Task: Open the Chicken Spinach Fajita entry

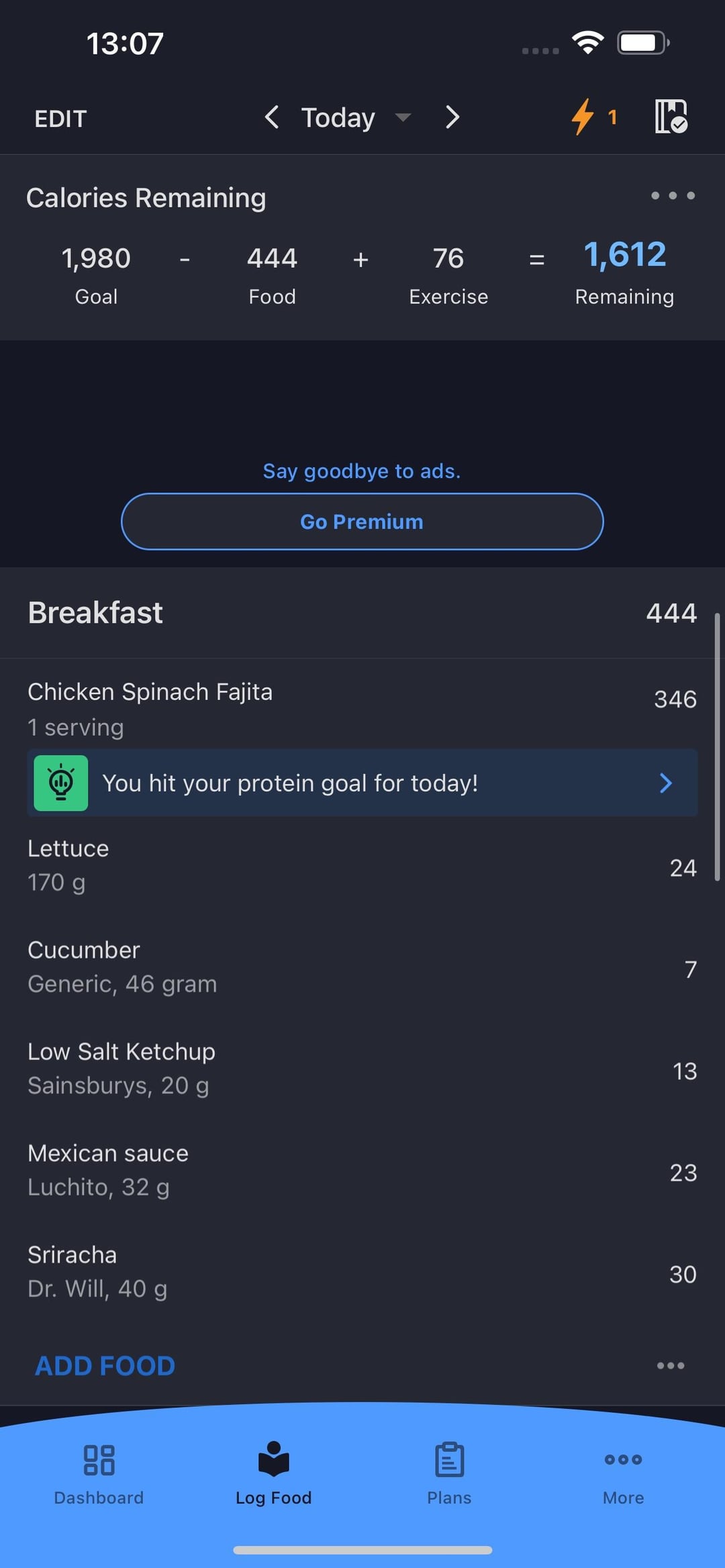Action: click(x=362, y=708)
